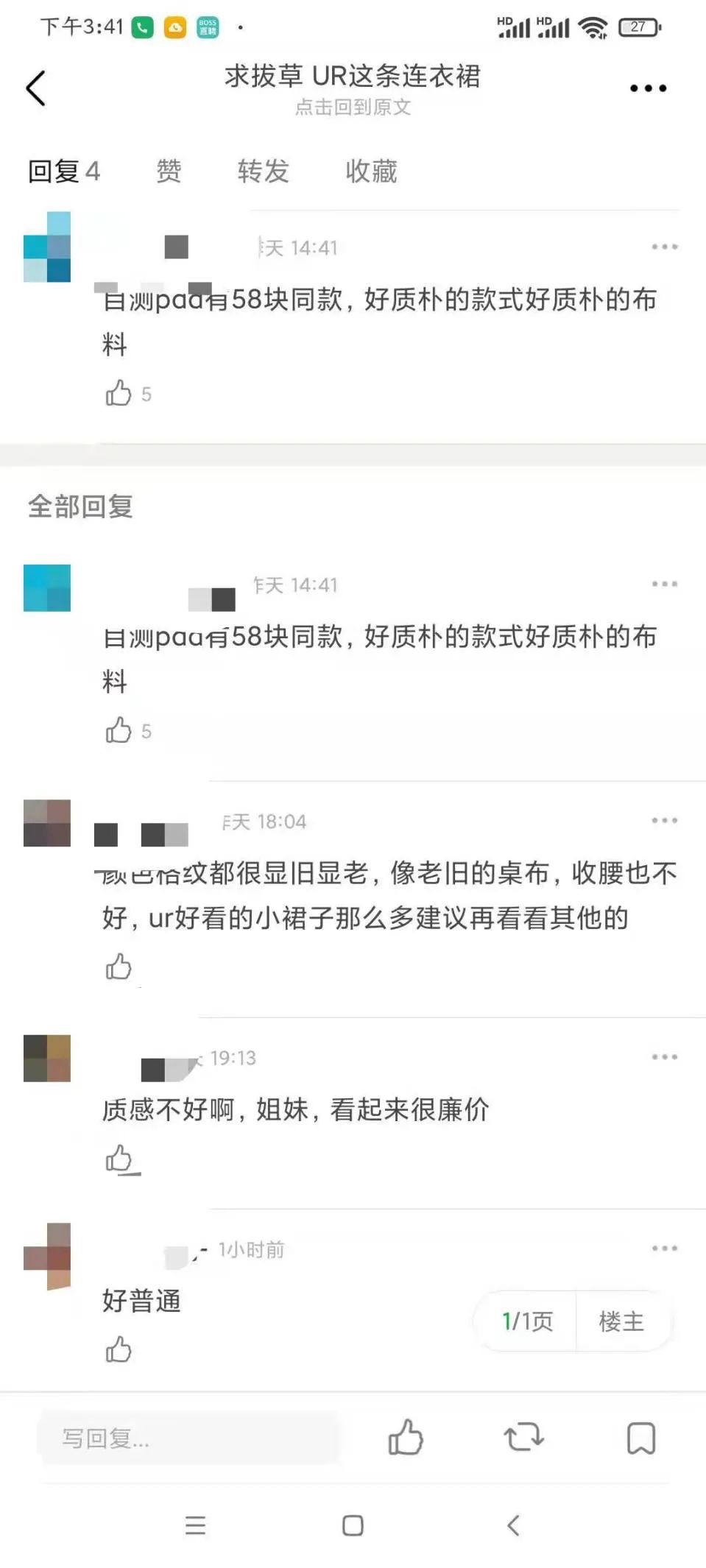706x1568 pixels.
Task: Open options for the 1小时前 comment
Action: click(664, 1248)
